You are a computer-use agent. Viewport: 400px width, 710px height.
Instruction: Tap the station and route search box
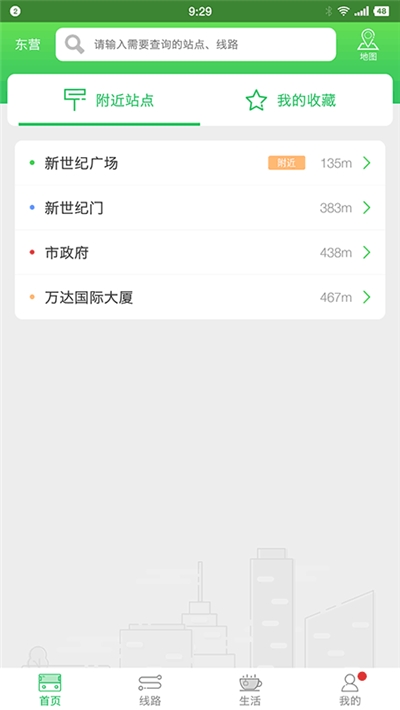pyautogui.click(x=196, y=44)
